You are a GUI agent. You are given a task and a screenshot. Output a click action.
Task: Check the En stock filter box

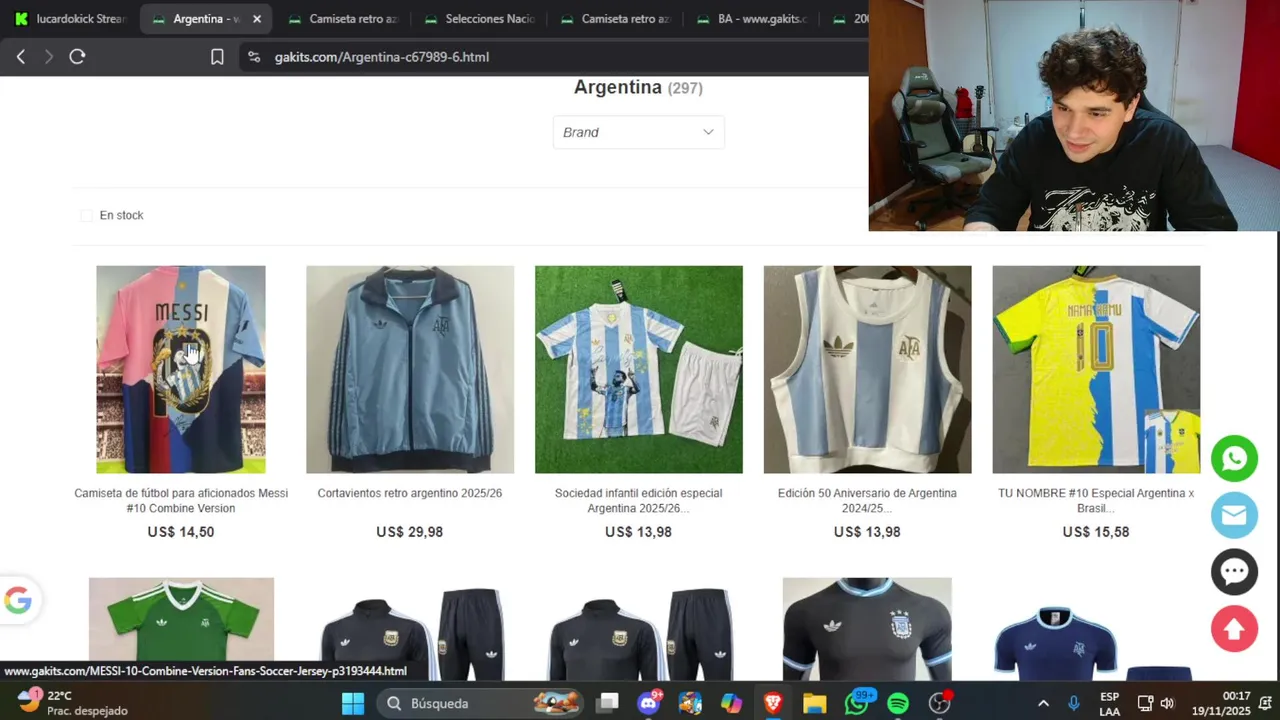(86, 216)
